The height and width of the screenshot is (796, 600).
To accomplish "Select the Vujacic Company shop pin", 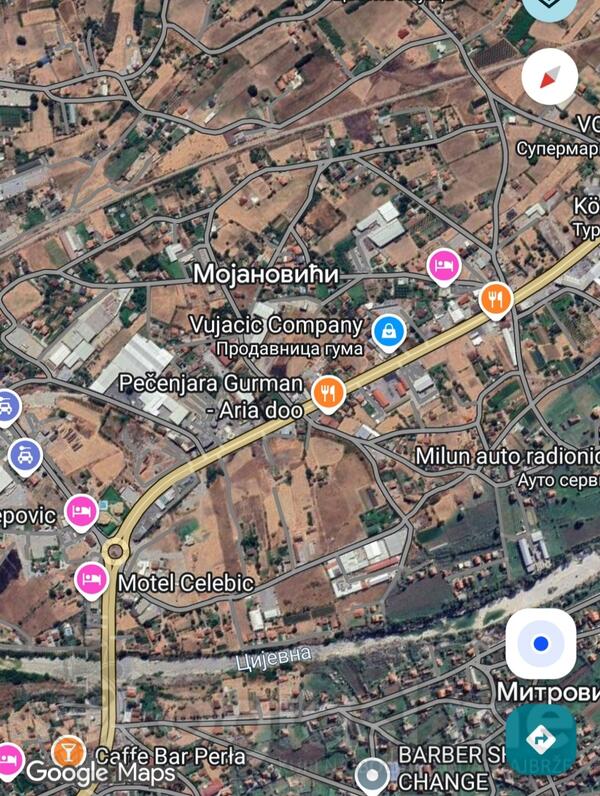I will point(388,329).
